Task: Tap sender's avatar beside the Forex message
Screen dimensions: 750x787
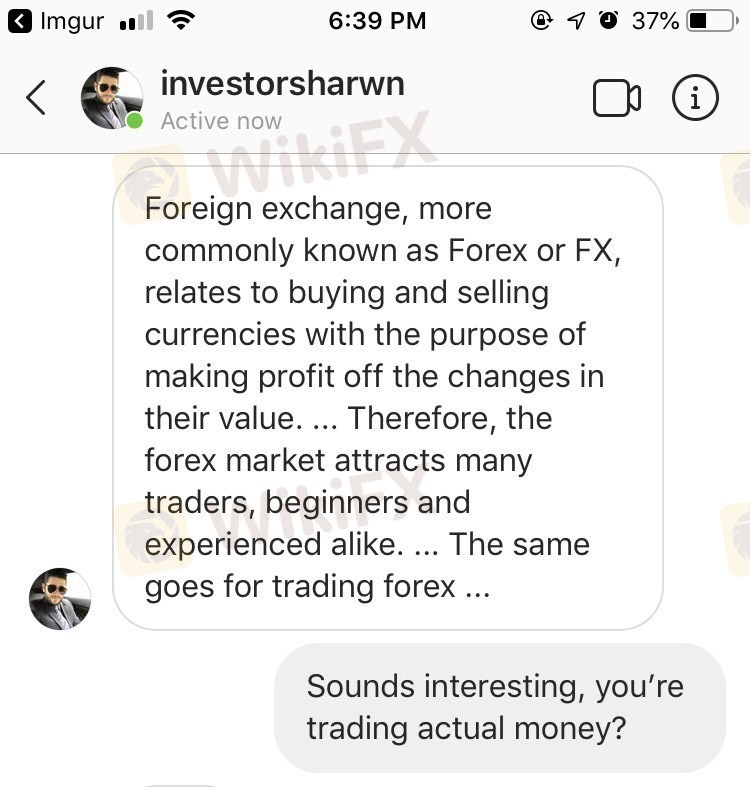Action: click(60, 599)
